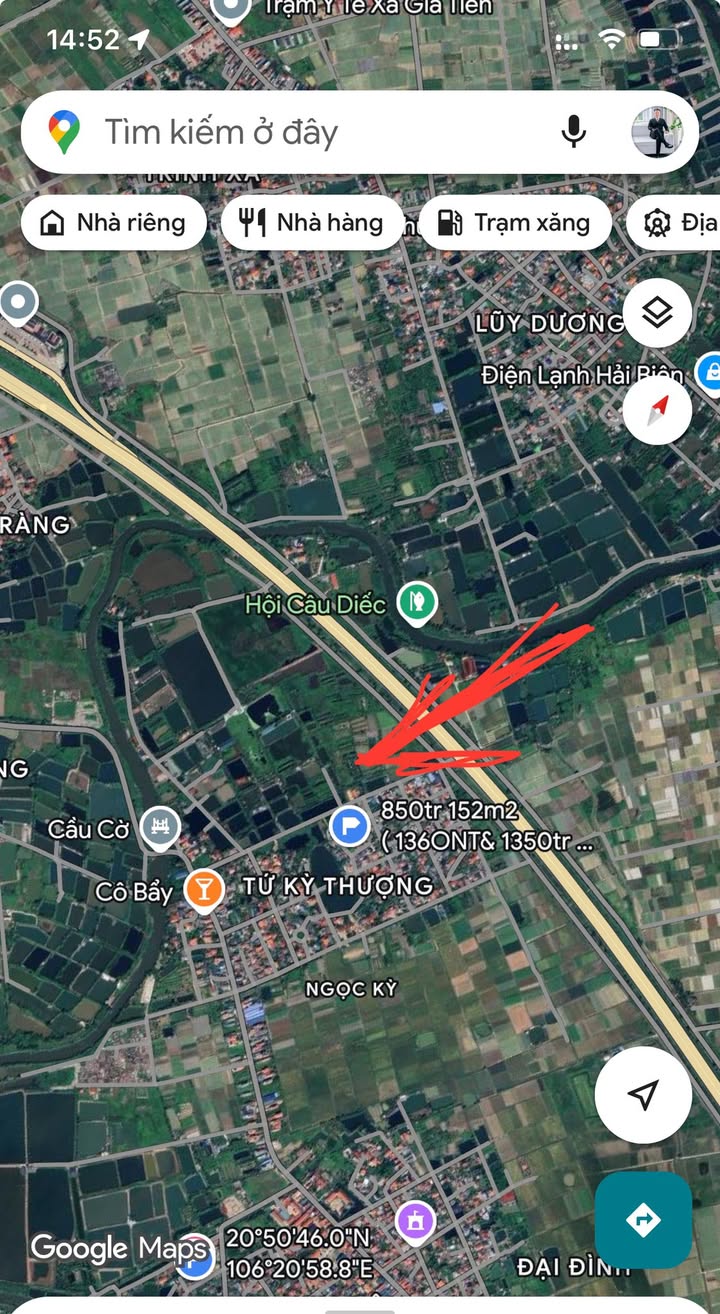Open the account profile picture

coord(657,132)
